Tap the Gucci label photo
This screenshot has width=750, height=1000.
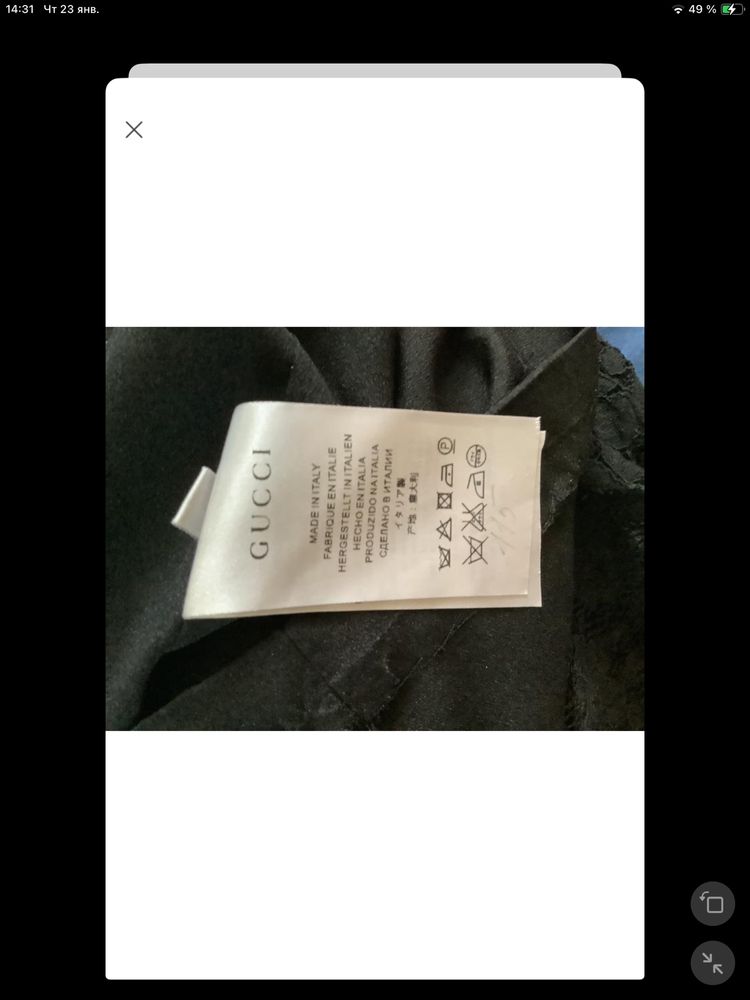tap(375, 528)
